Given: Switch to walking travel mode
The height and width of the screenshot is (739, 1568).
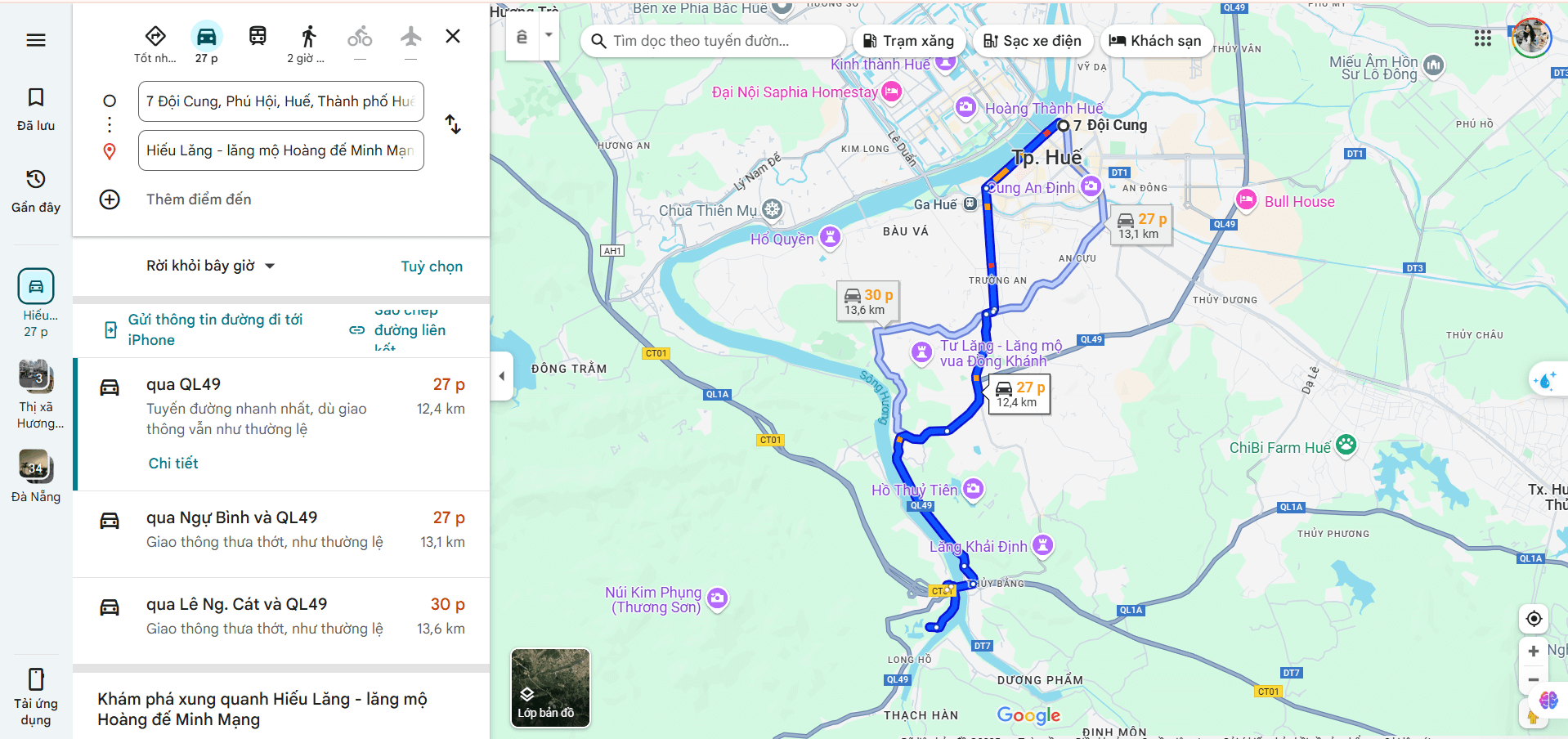Looking at the screenshot, I should click(308, 36).
